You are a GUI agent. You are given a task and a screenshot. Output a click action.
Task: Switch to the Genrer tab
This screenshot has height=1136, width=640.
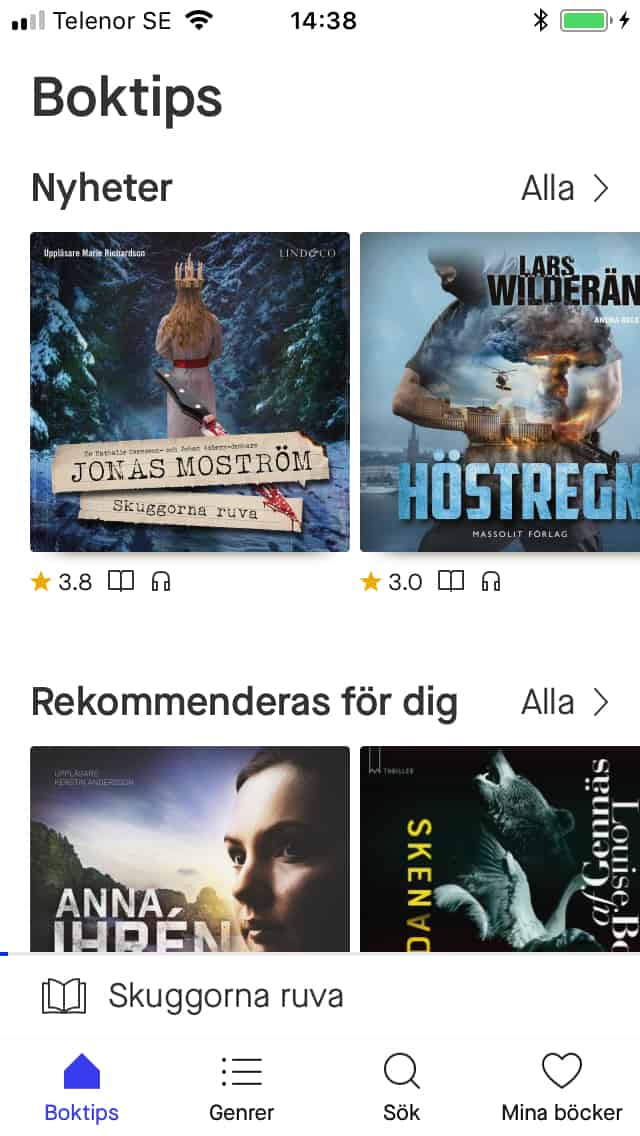[241, 1088]
